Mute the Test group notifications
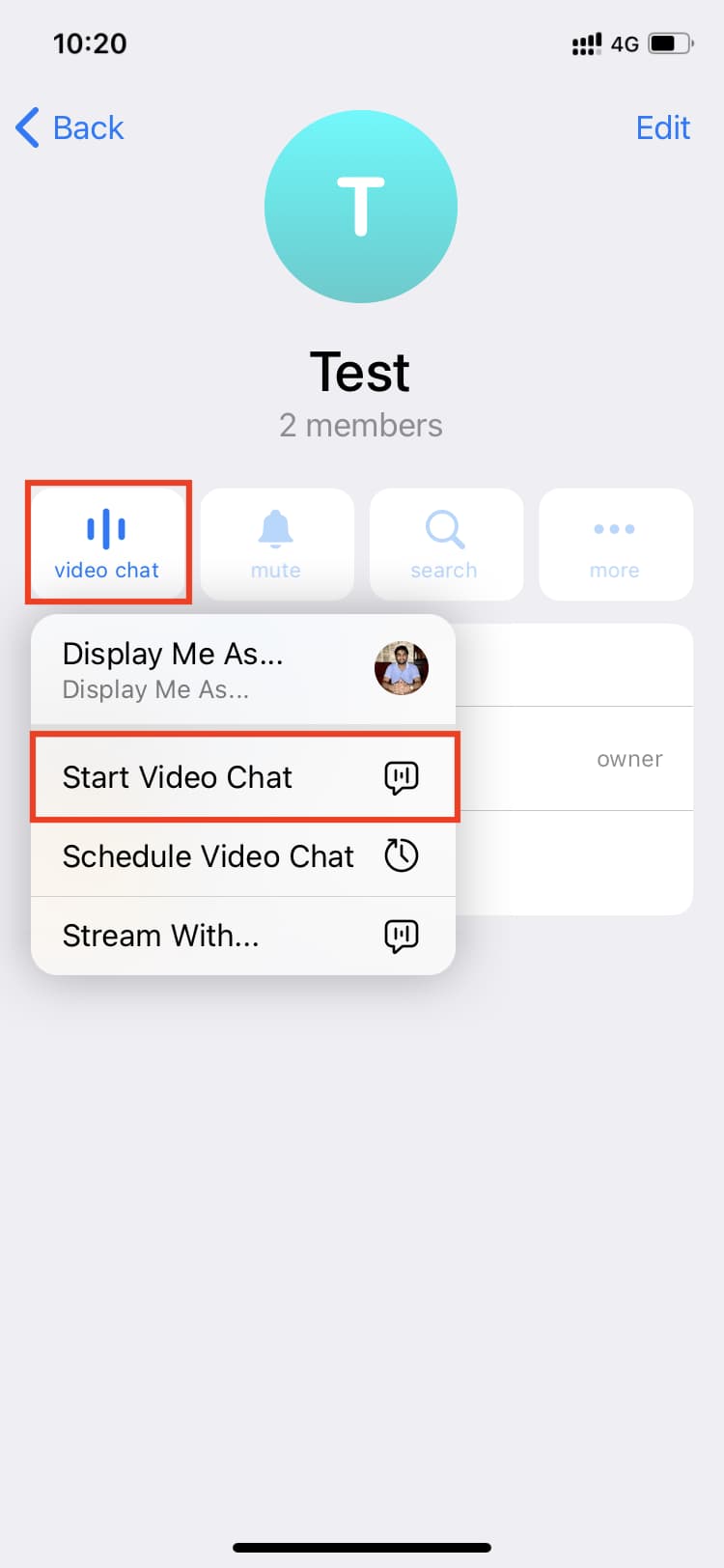 (x=276, y=544)
